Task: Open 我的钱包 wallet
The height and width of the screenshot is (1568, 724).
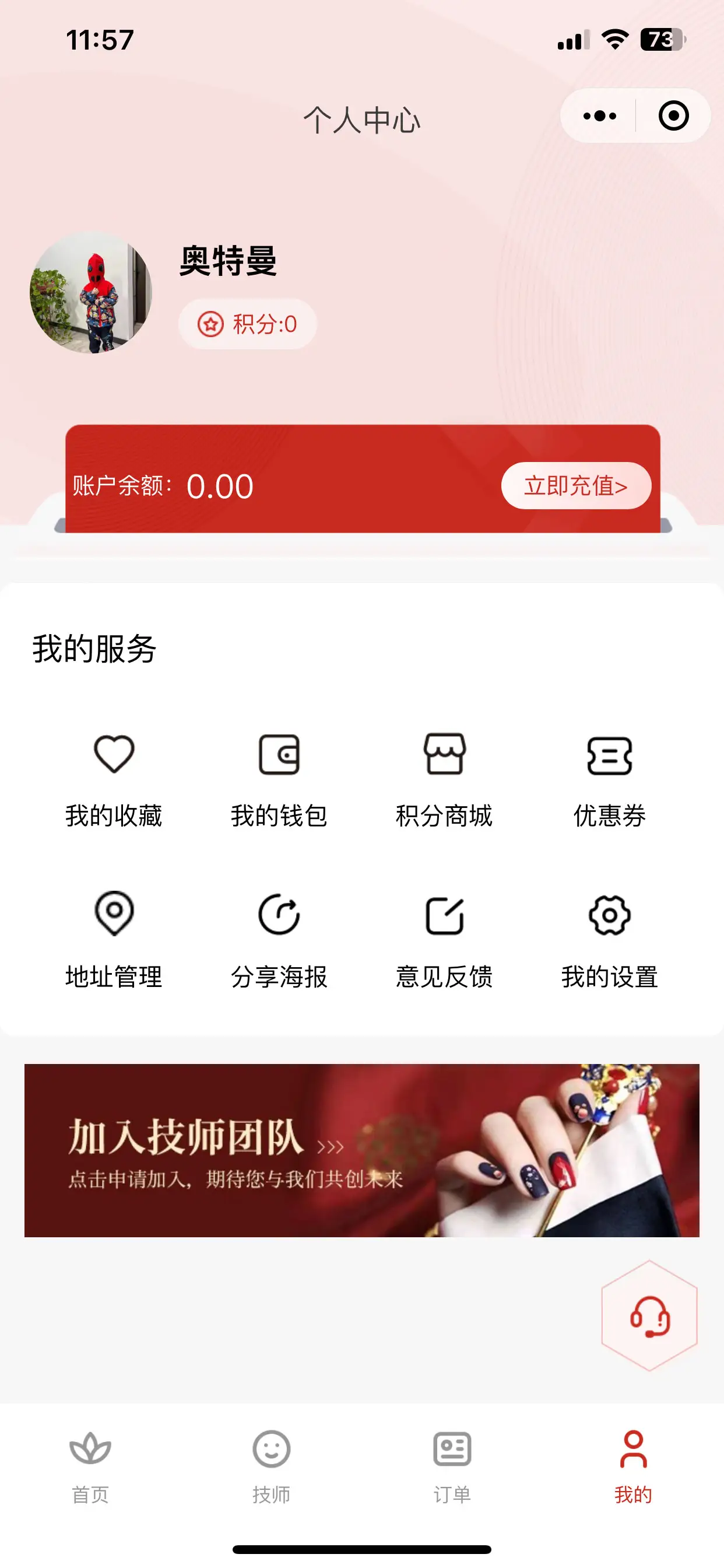Action: (279, 780)
